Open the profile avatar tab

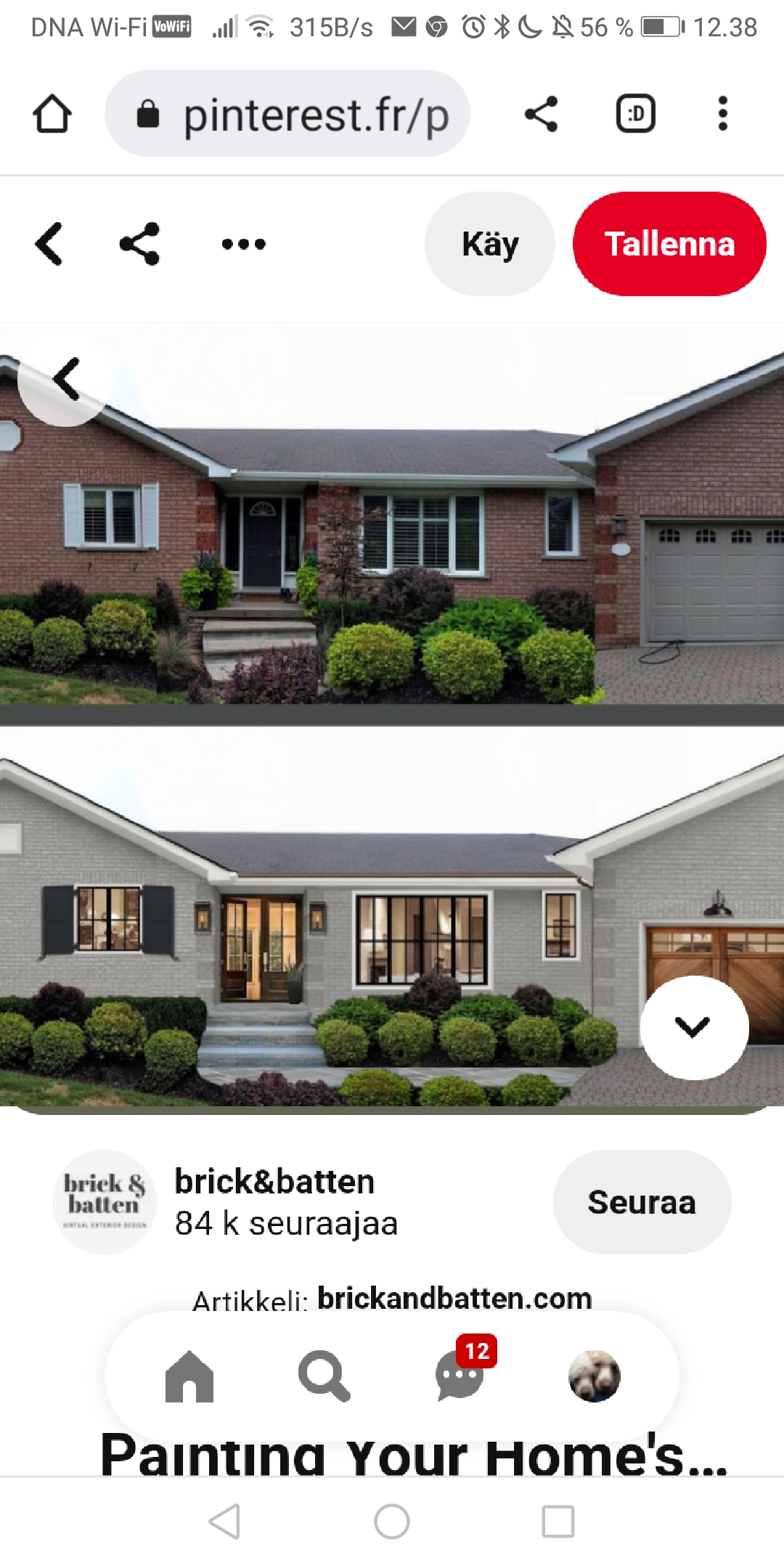[x=594, y=1376]
